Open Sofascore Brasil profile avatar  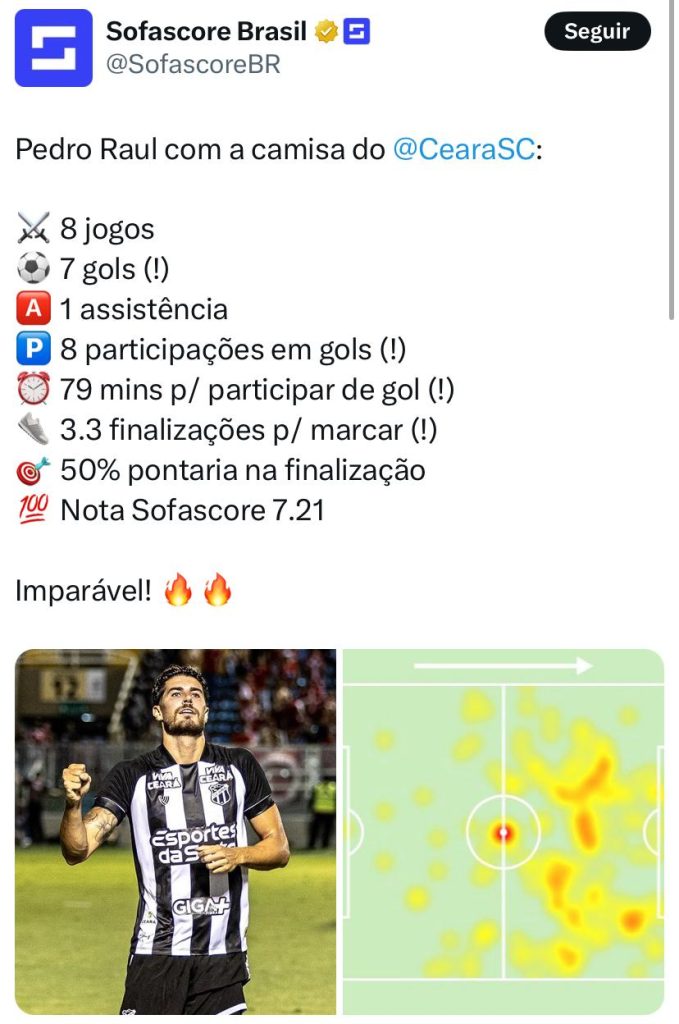pos(53,48)
